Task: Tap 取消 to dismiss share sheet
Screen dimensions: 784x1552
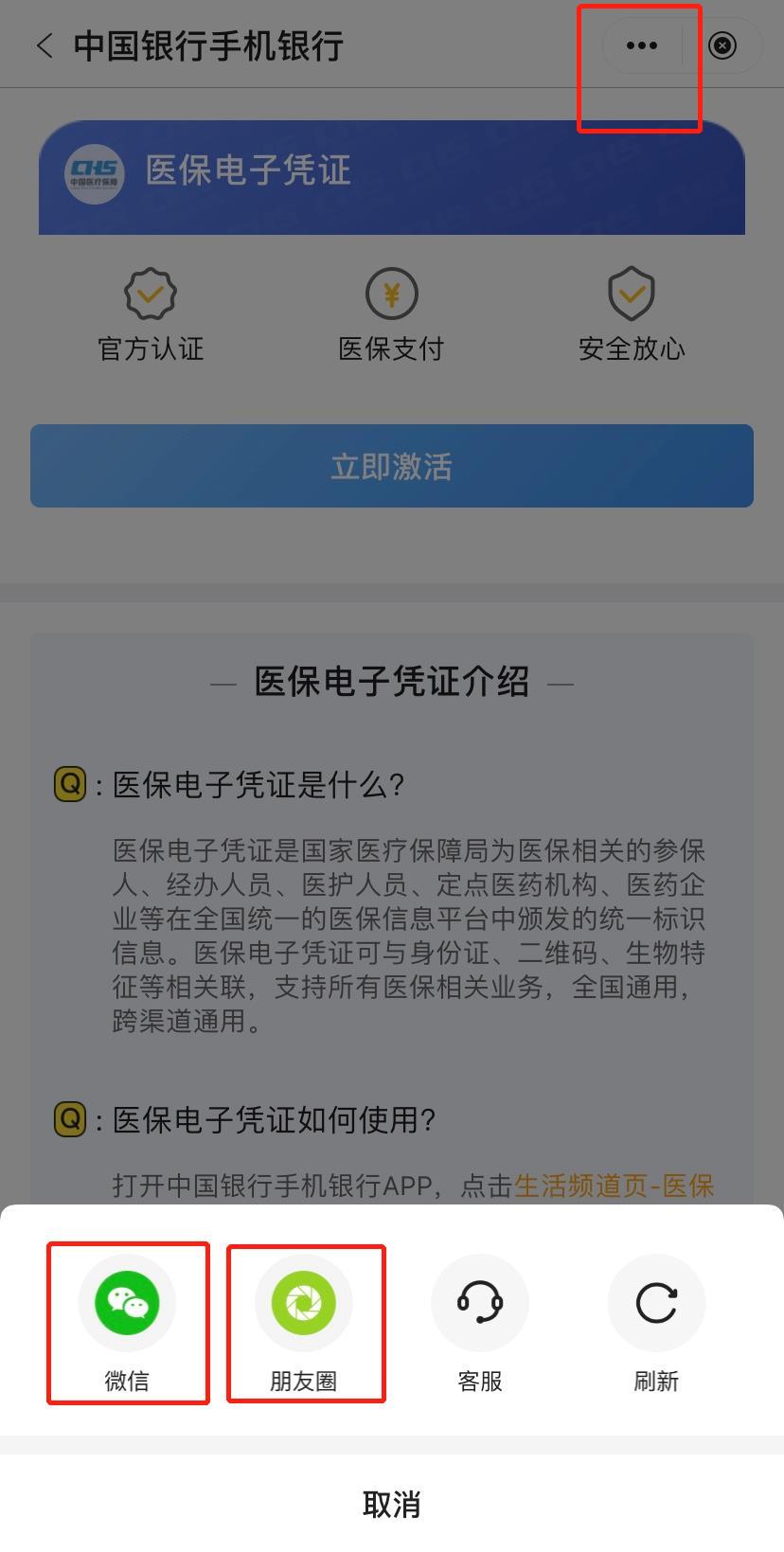Action: (x=392, y=1504)
